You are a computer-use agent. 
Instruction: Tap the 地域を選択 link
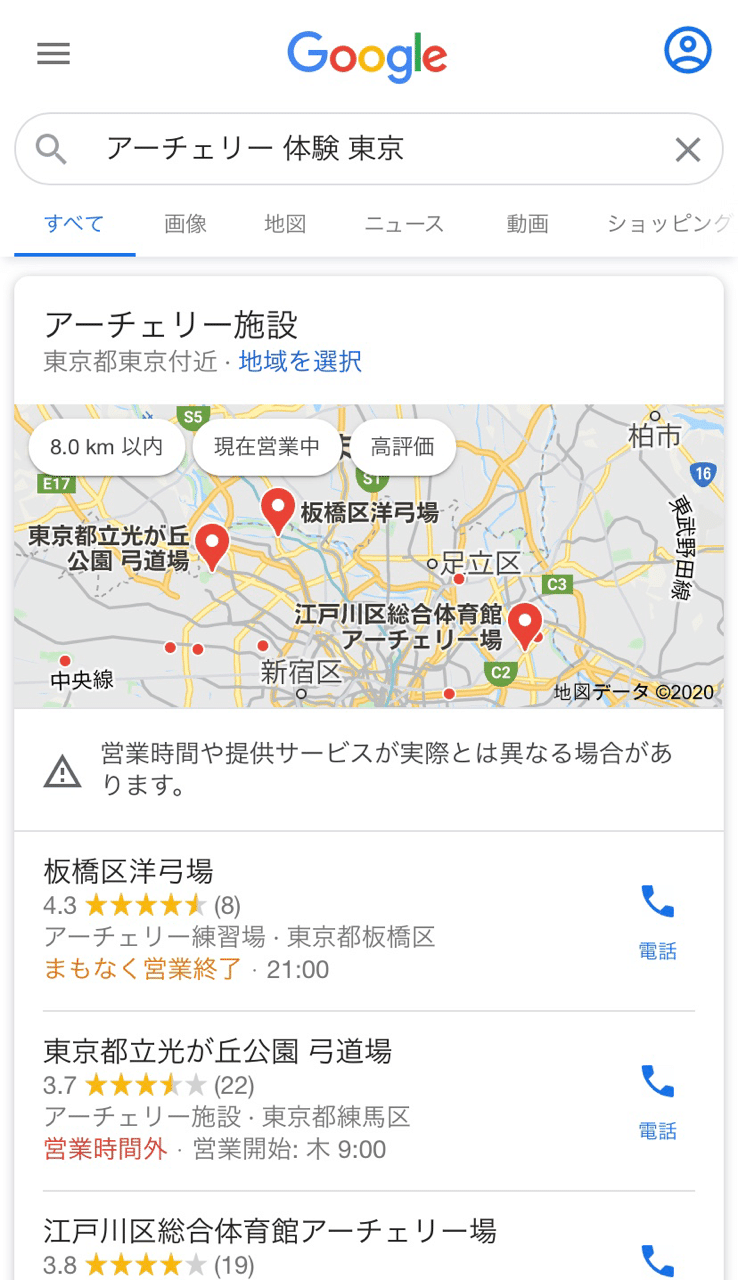pyautogui.click(x=300, y=362)
